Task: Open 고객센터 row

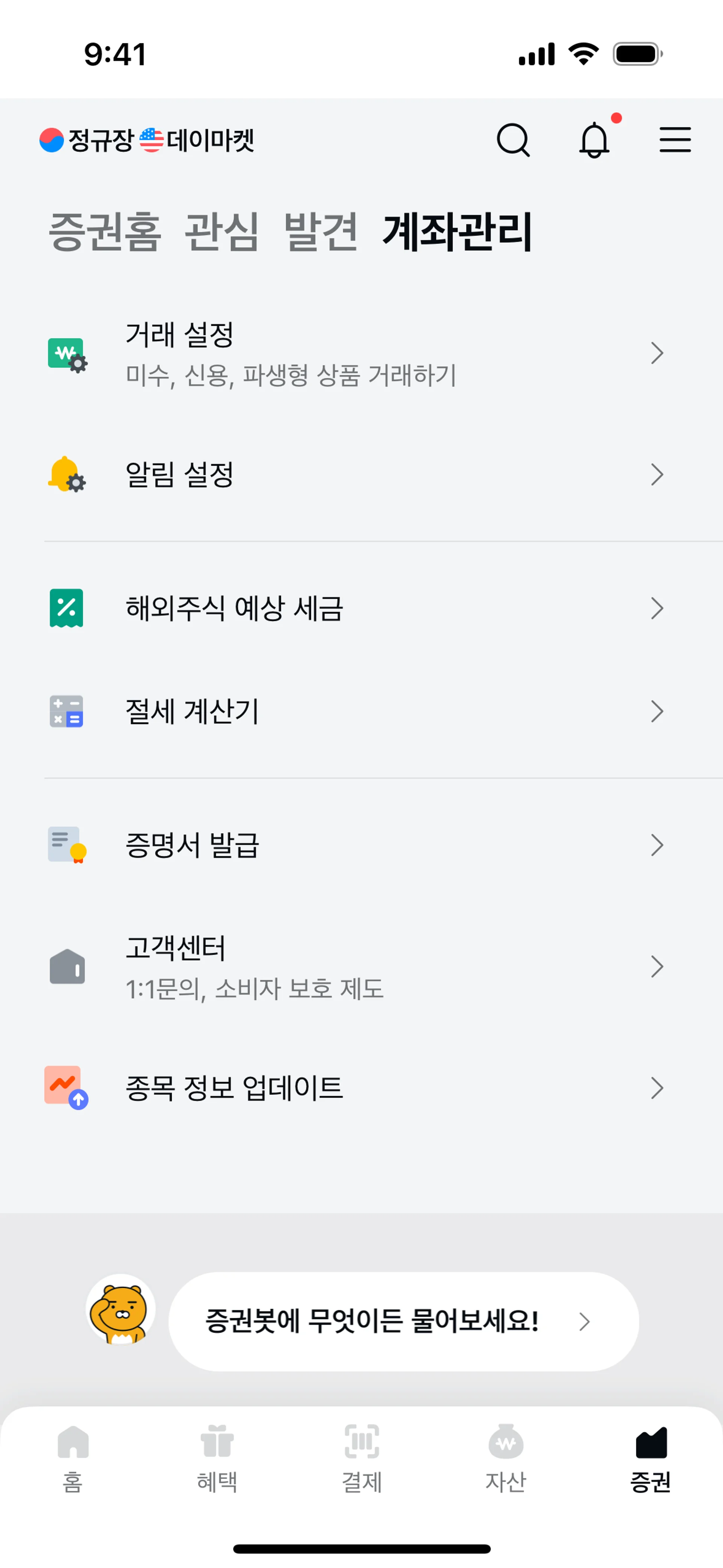Action: [x=361, y=967]
